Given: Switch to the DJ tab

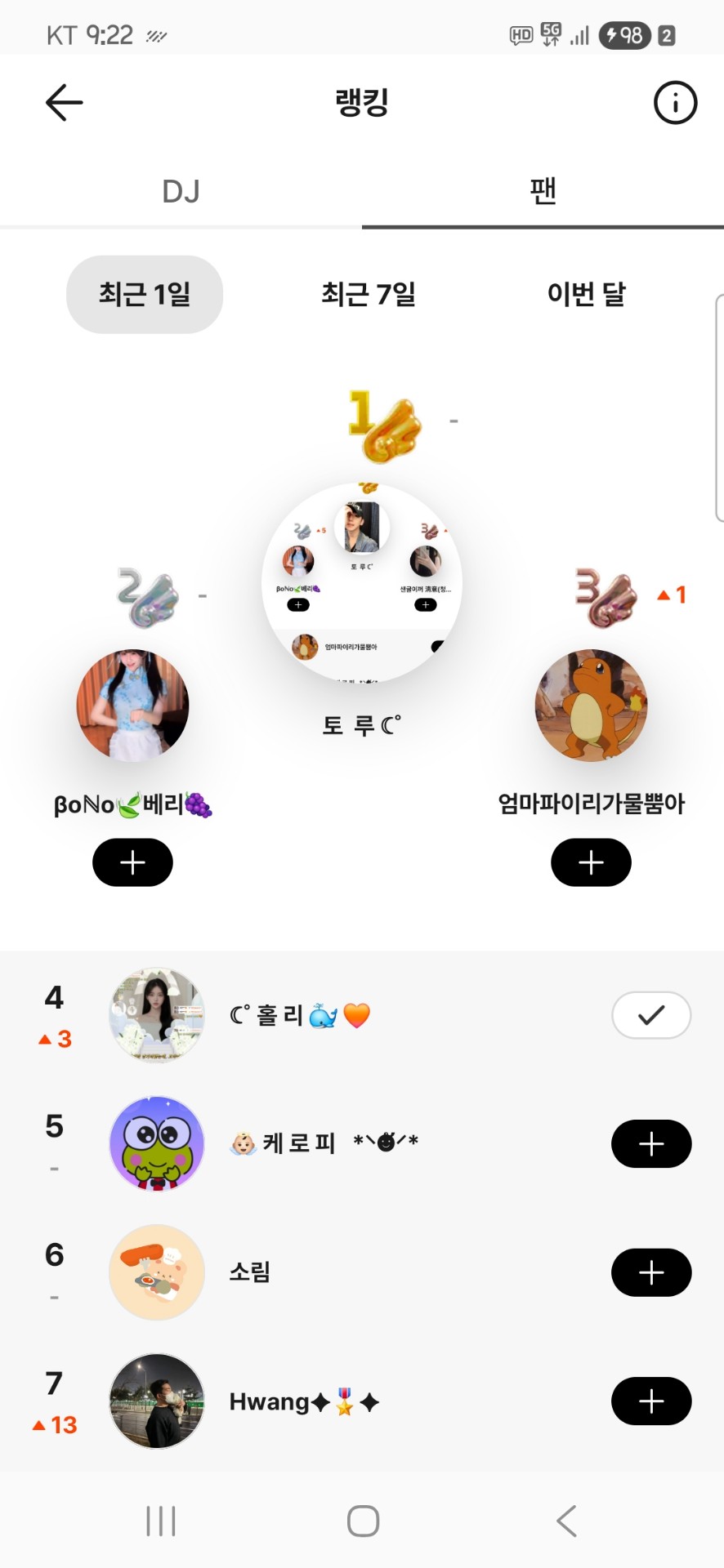Looking at the screenshot, I should coord(181,191).
